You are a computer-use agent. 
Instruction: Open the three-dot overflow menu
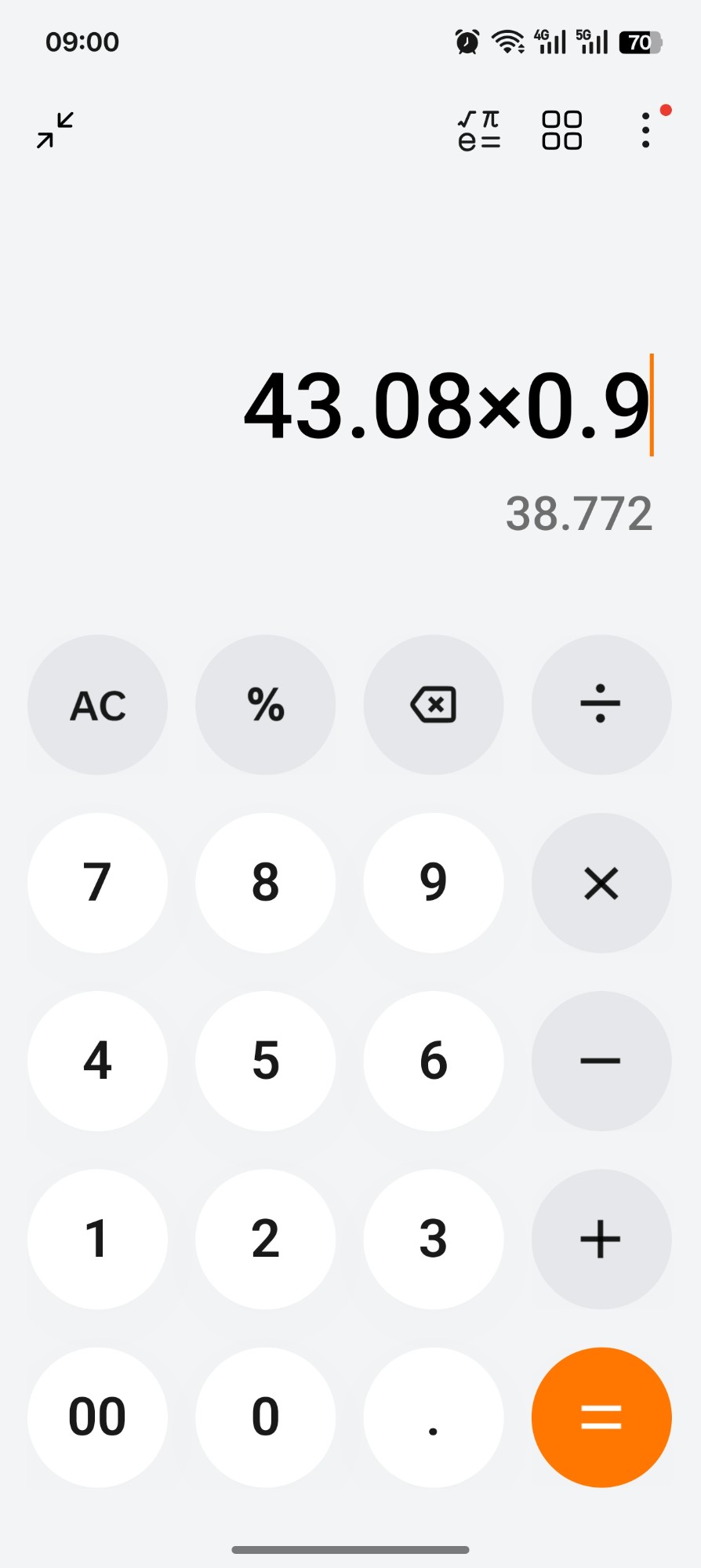(645, 130)
